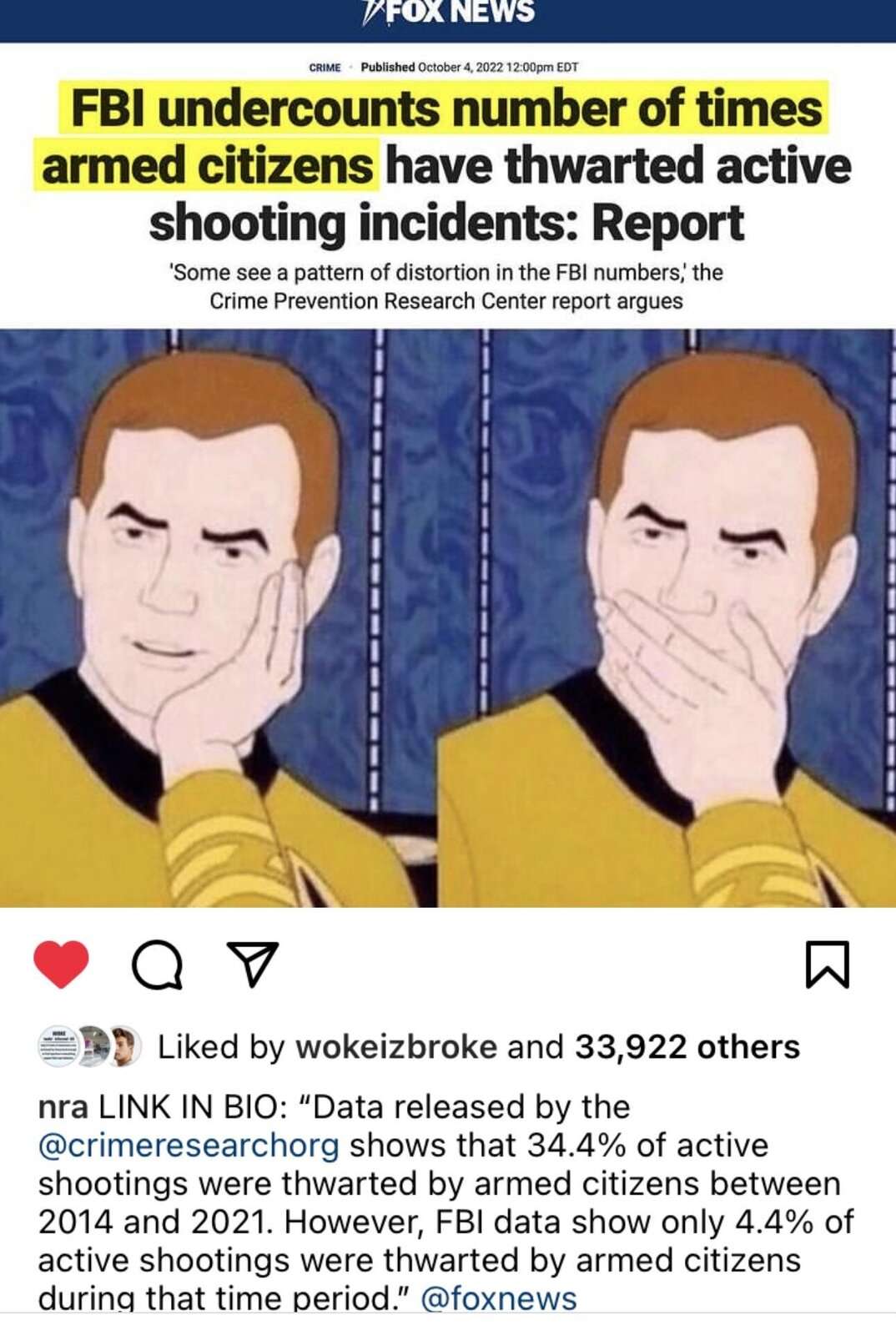Open the nra profile from the caption
Image resolution: width=896 pixels, height=1335 pixels.
(63, 1107)
